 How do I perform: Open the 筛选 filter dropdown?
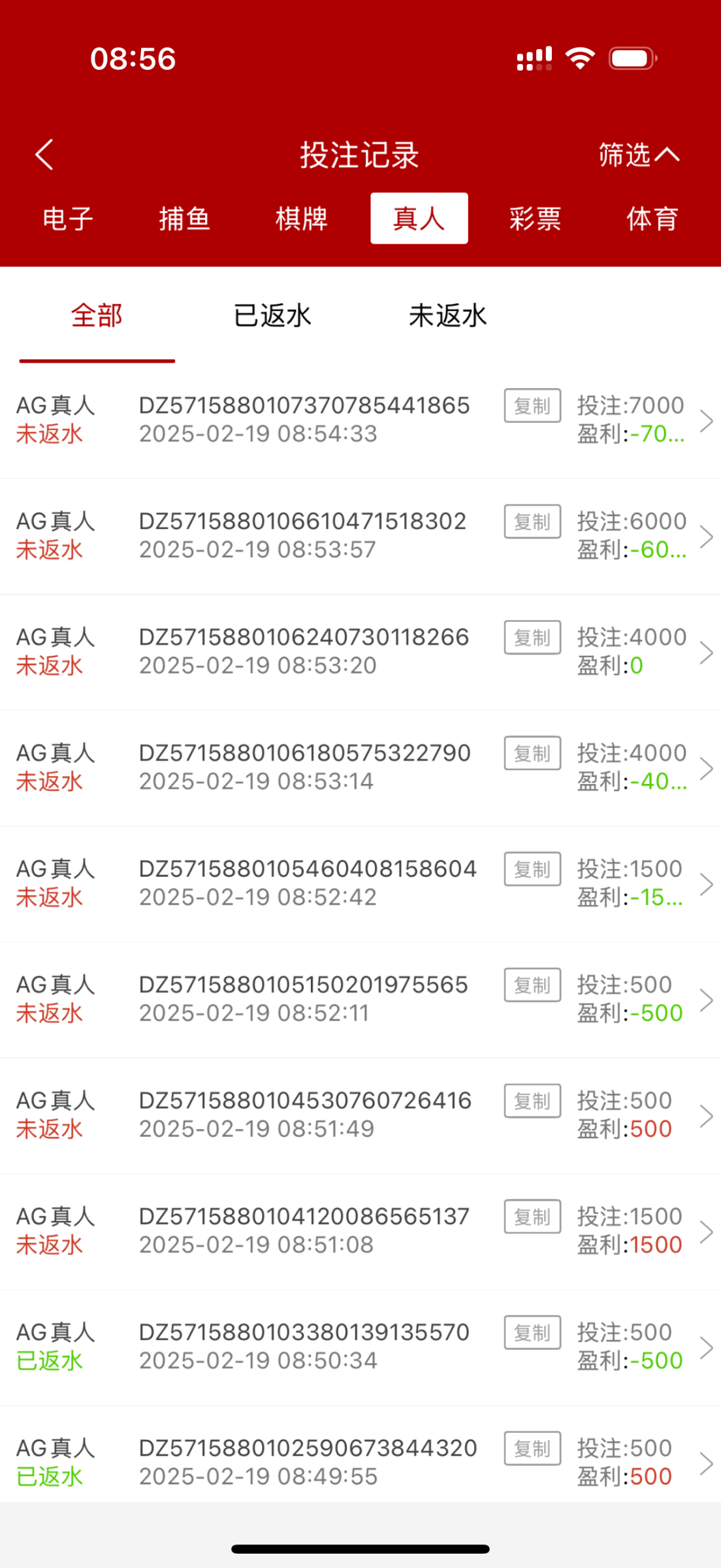(638, 155)
